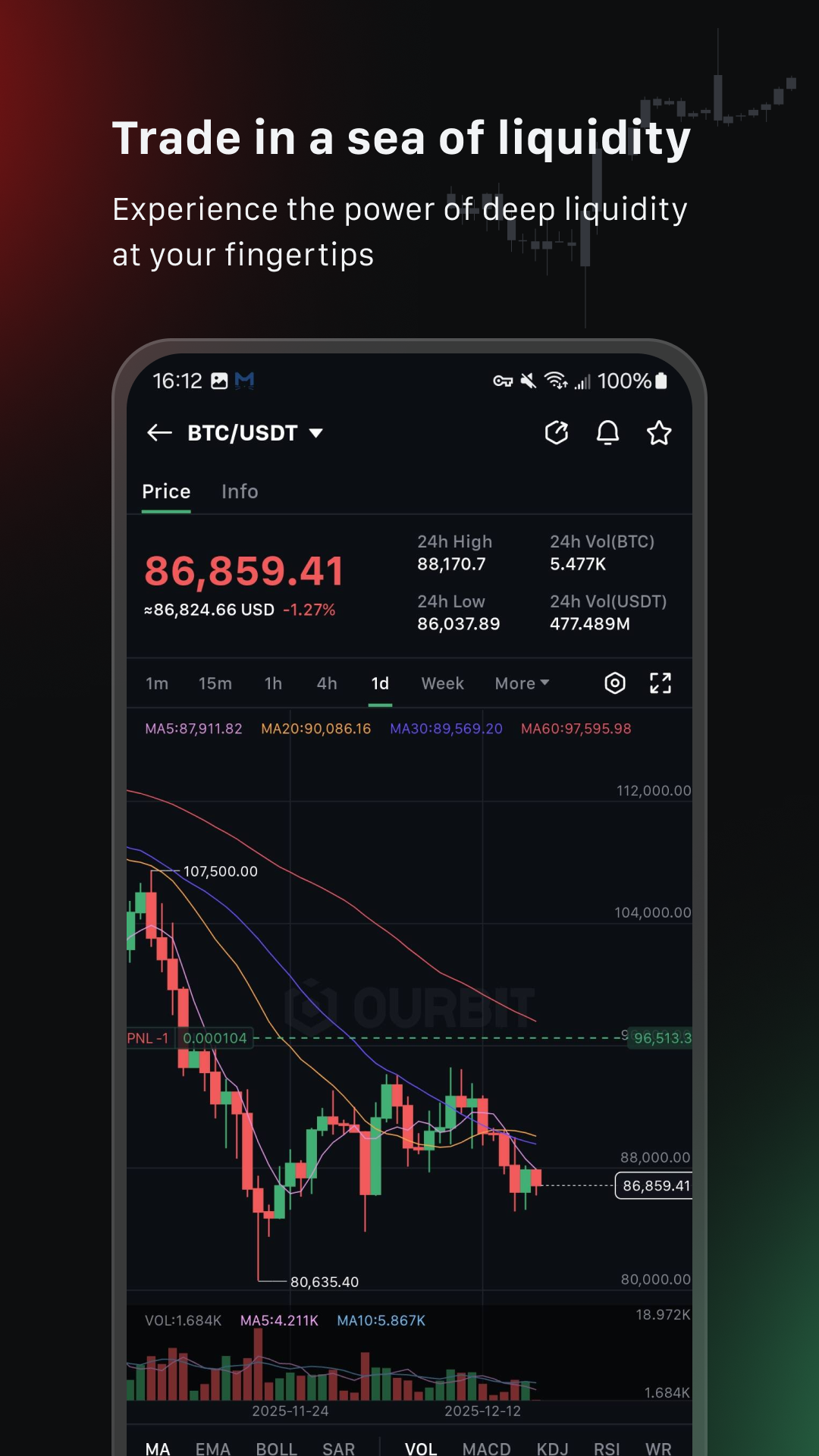The width and height of the screenshot is (819, 1456).
Task: Select the Price tab
Action: [165, 491]
